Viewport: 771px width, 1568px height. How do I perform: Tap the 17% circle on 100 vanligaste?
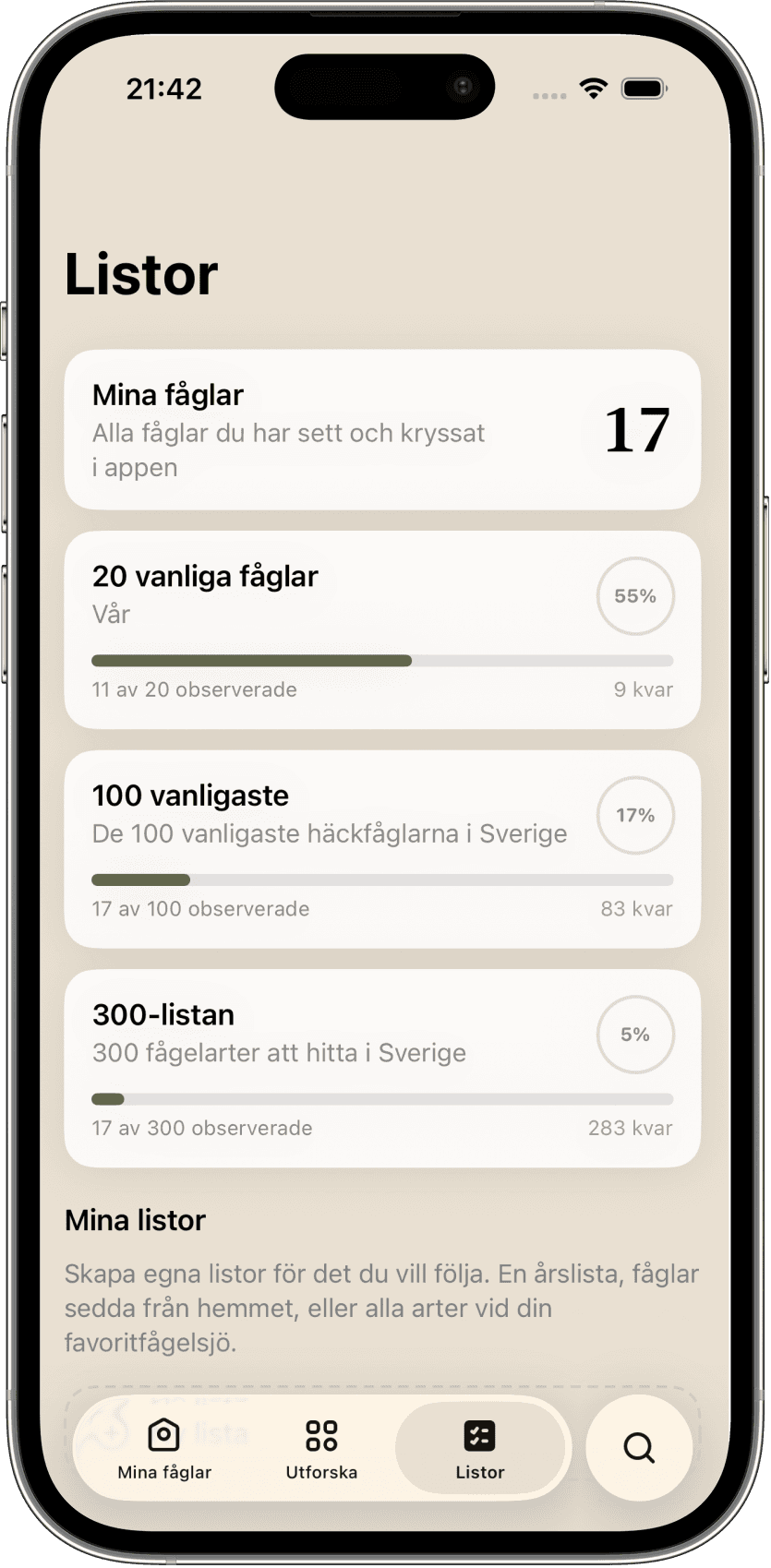[635, 815]
